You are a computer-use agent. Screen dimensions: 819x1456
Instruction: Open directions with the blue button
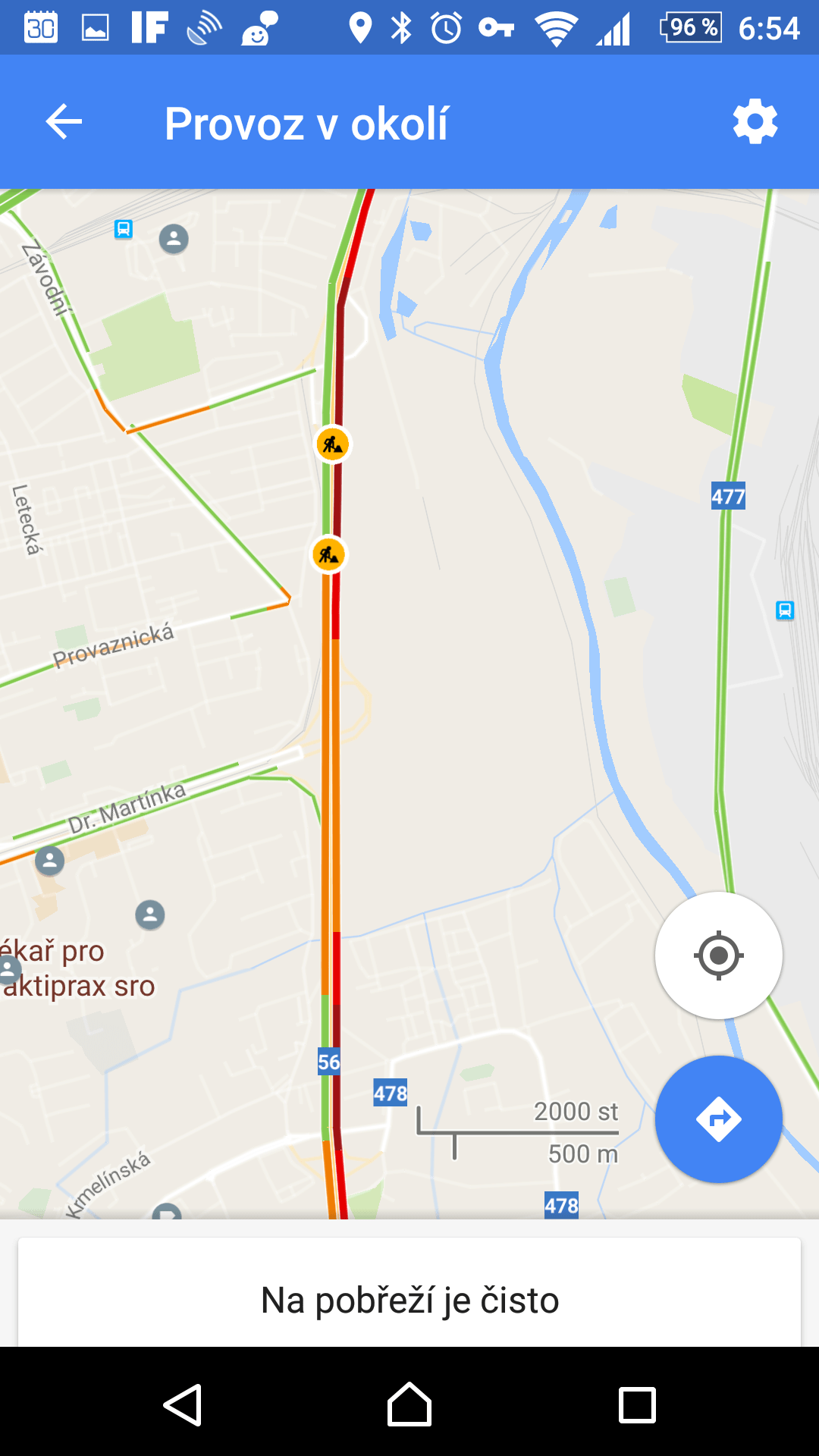[x=719, y=1119]
